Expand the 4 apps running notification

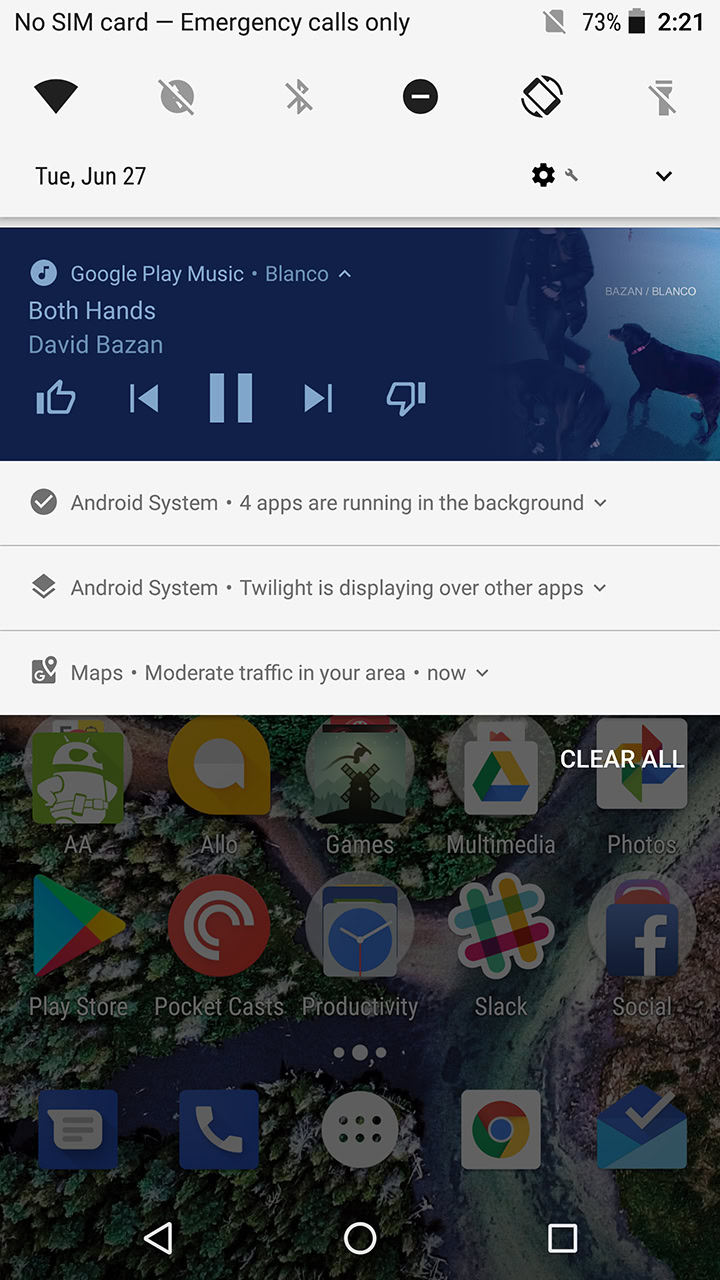click(600, 503)
